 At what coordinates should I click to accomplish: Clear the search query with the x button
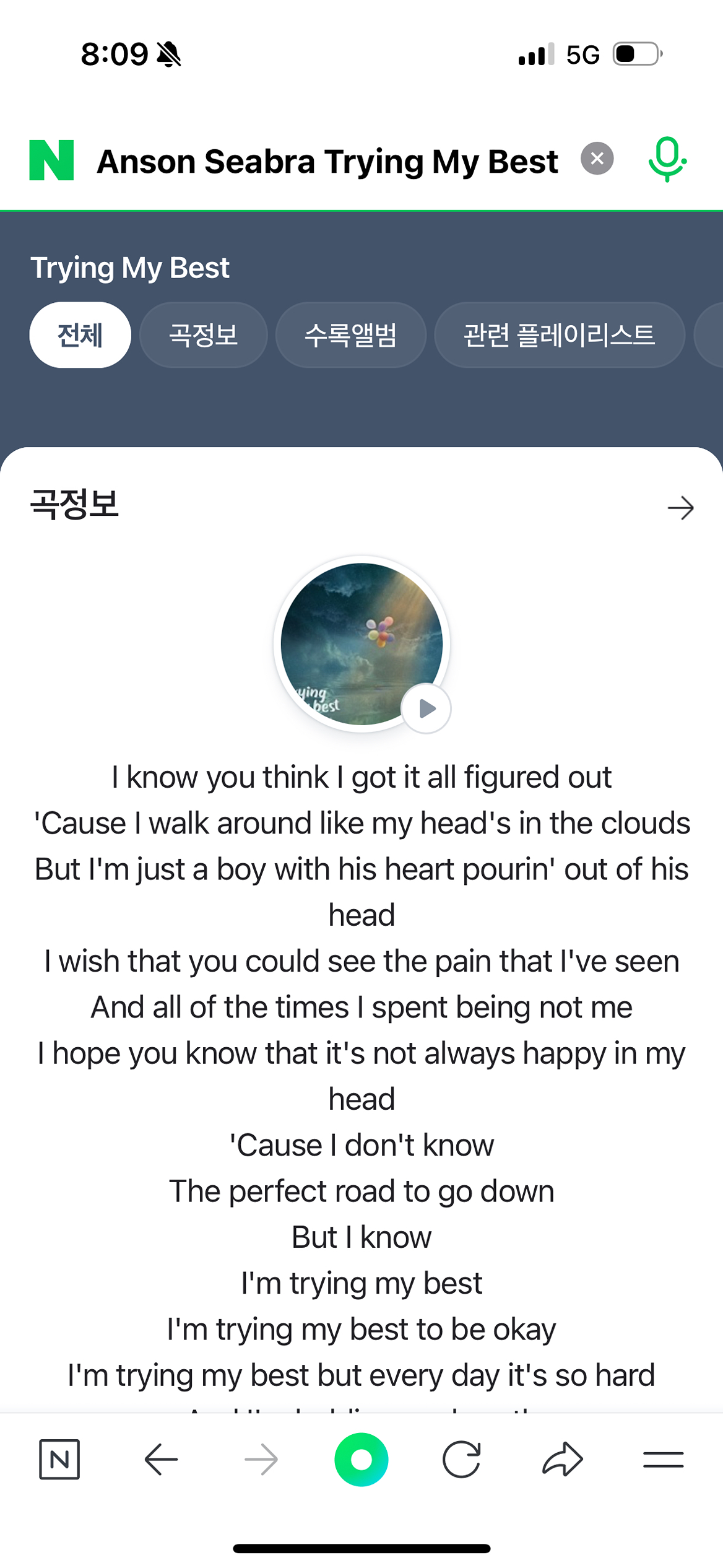coord(596,159)
